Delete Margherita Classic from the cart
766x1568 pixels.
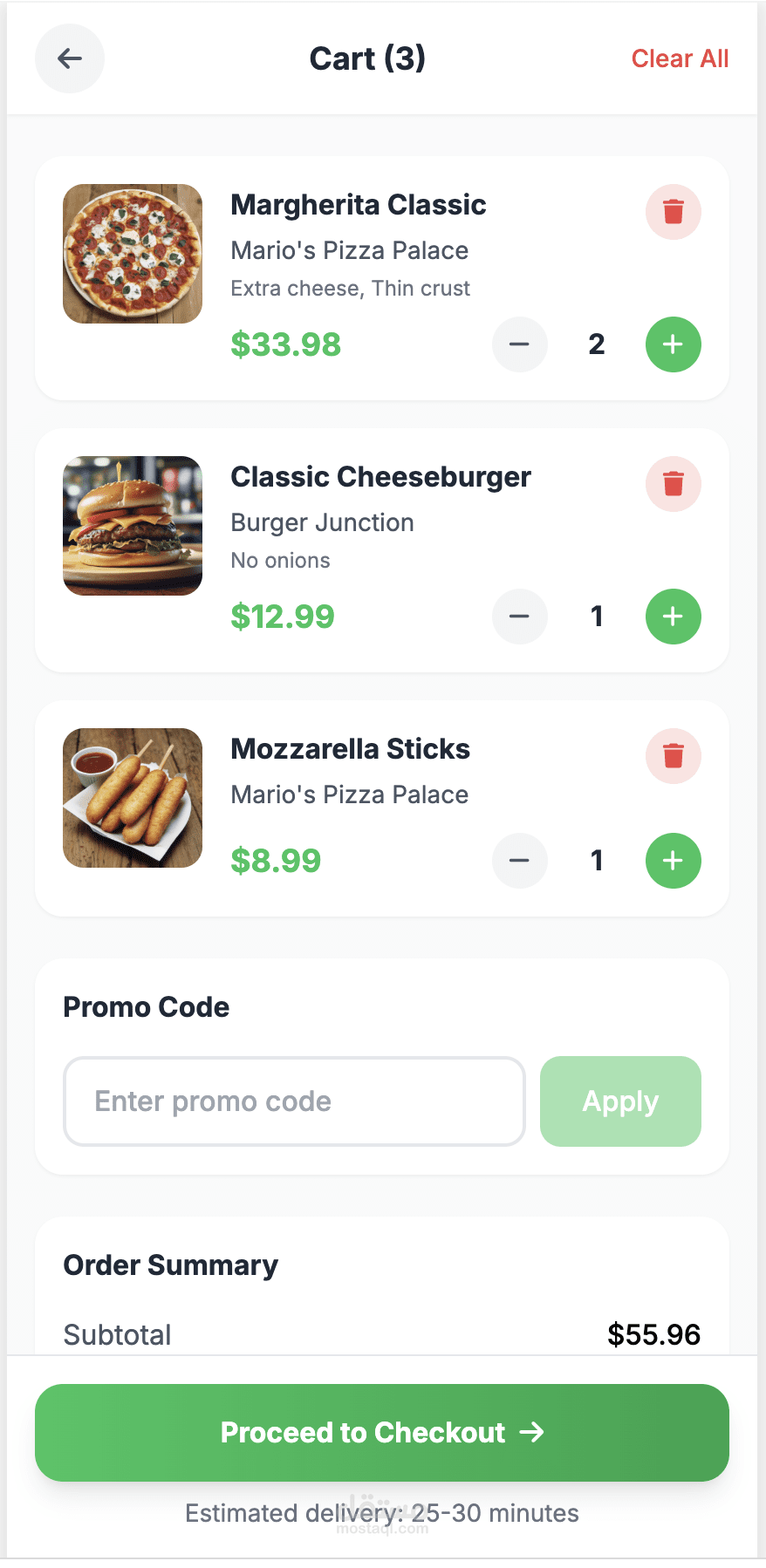pos(674,212)
